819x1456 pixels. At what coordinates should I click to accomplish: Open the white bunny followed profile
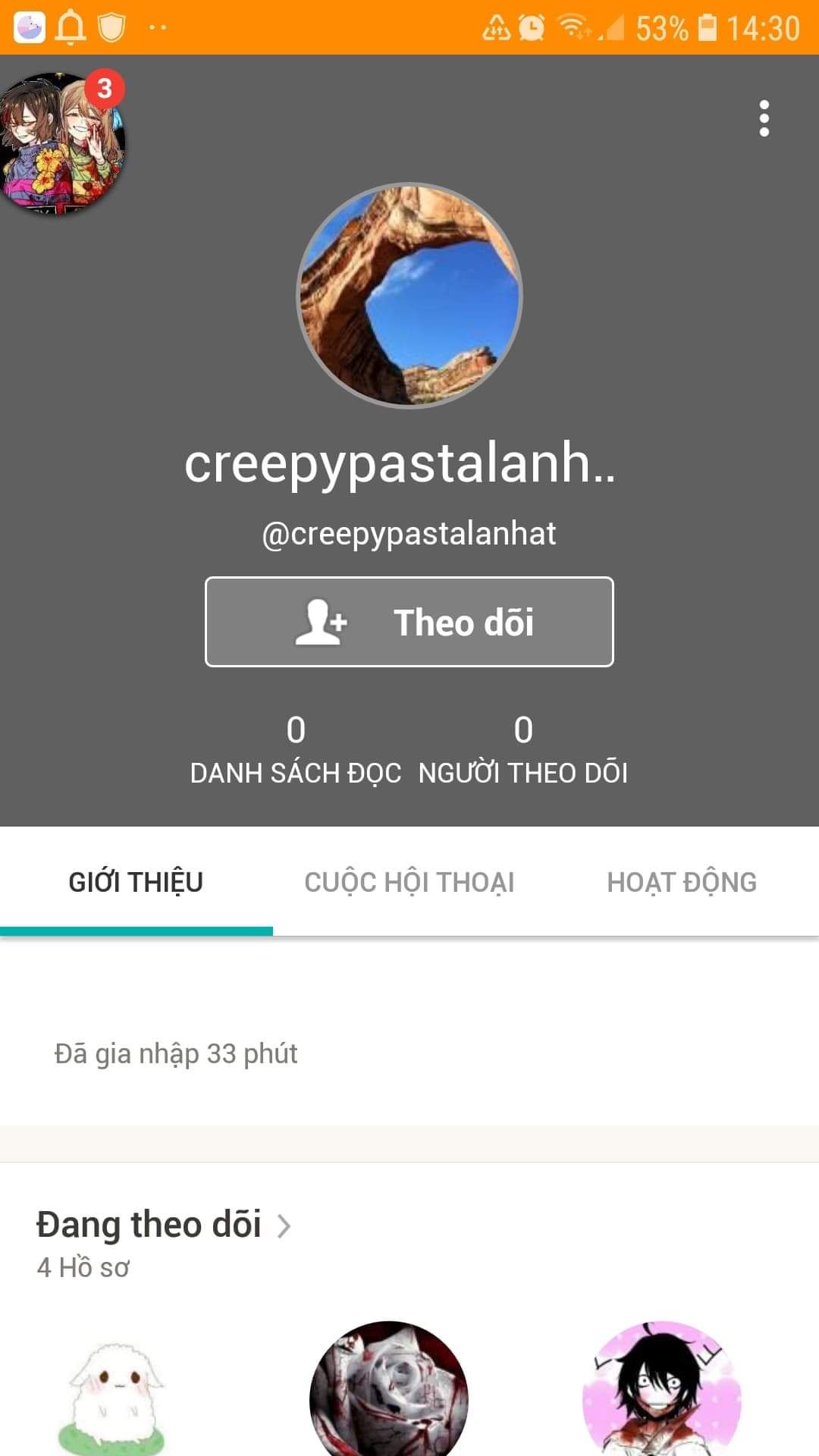pyautogui.click(x=114, y=1395)
